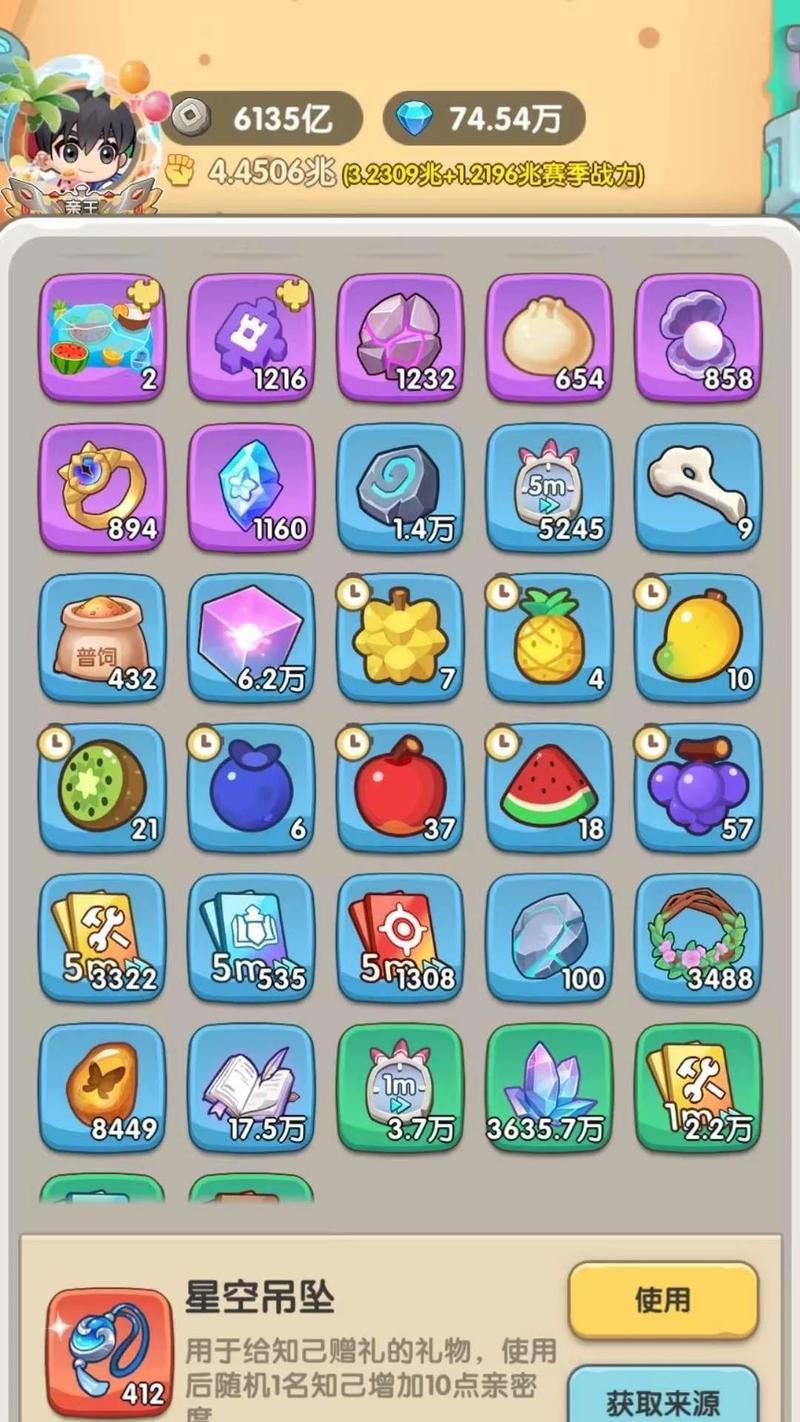Select the pineapple item with 4
Image resolution: width=800 pixels, height=1422 pixels.
[549, 637]
